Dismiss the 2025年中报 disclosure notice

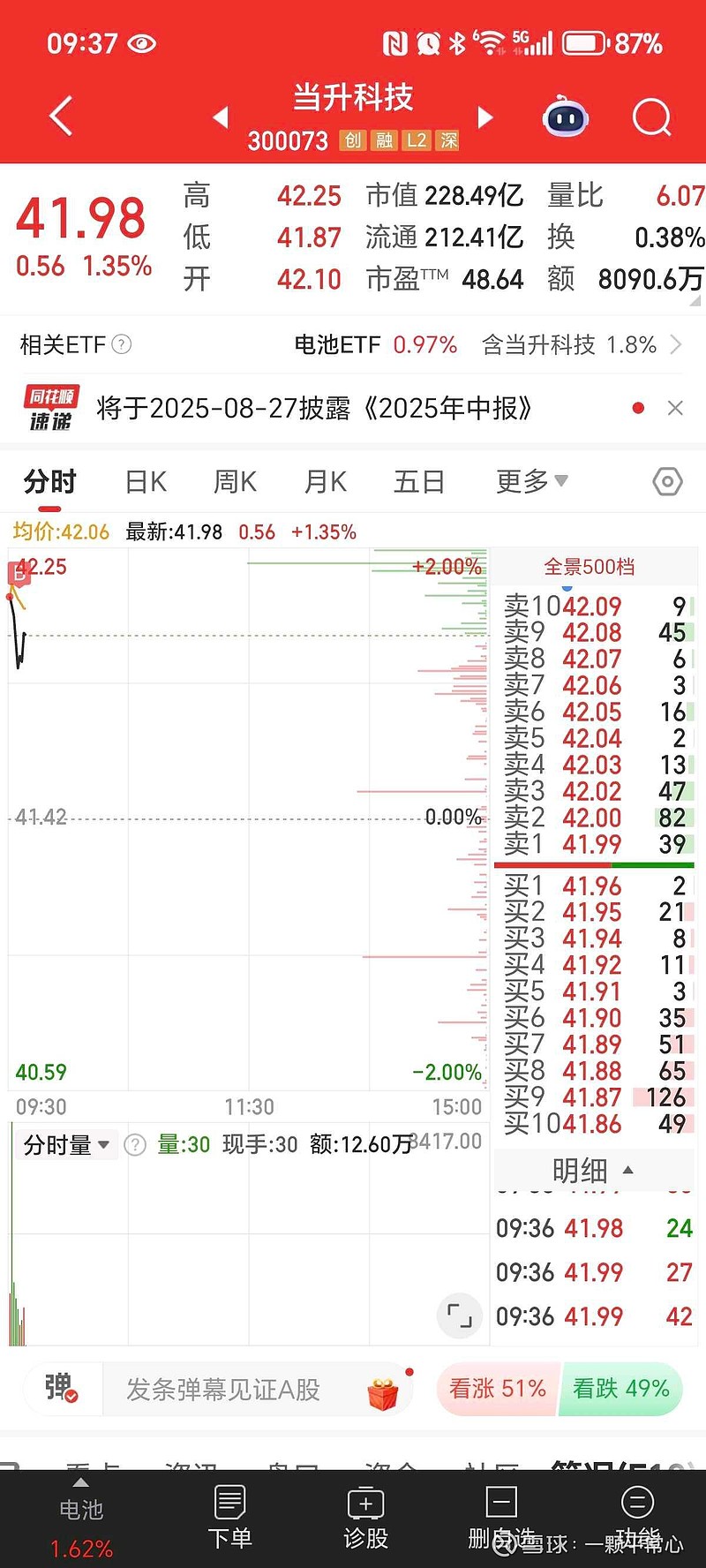point(675,408)
